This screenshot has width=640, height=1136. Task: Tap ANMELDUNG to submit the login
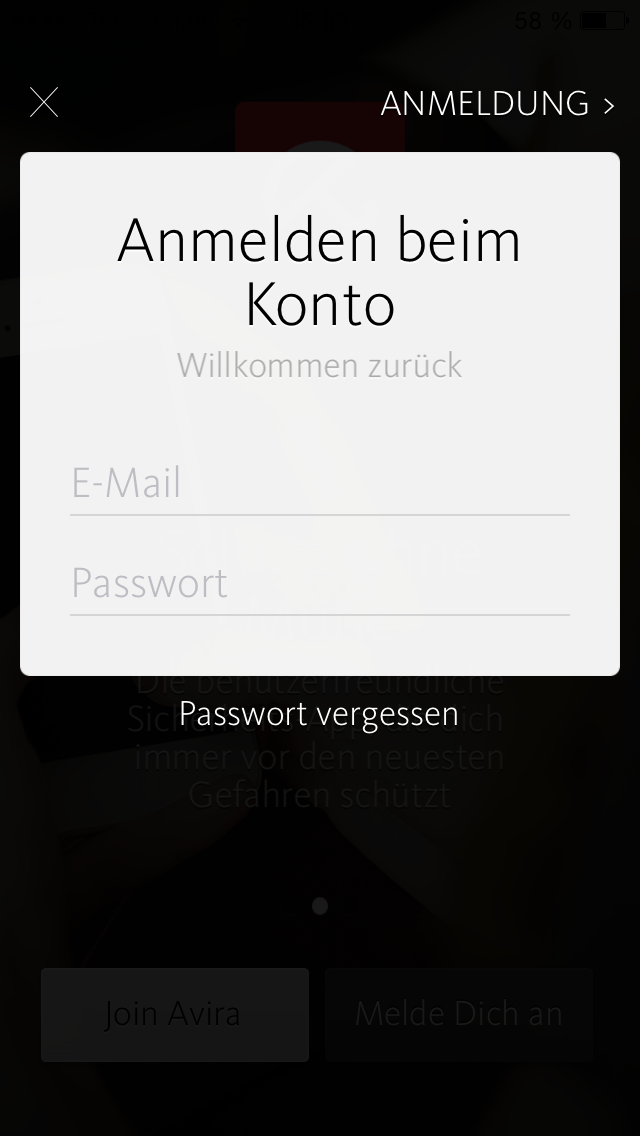(x=497, y=104)
